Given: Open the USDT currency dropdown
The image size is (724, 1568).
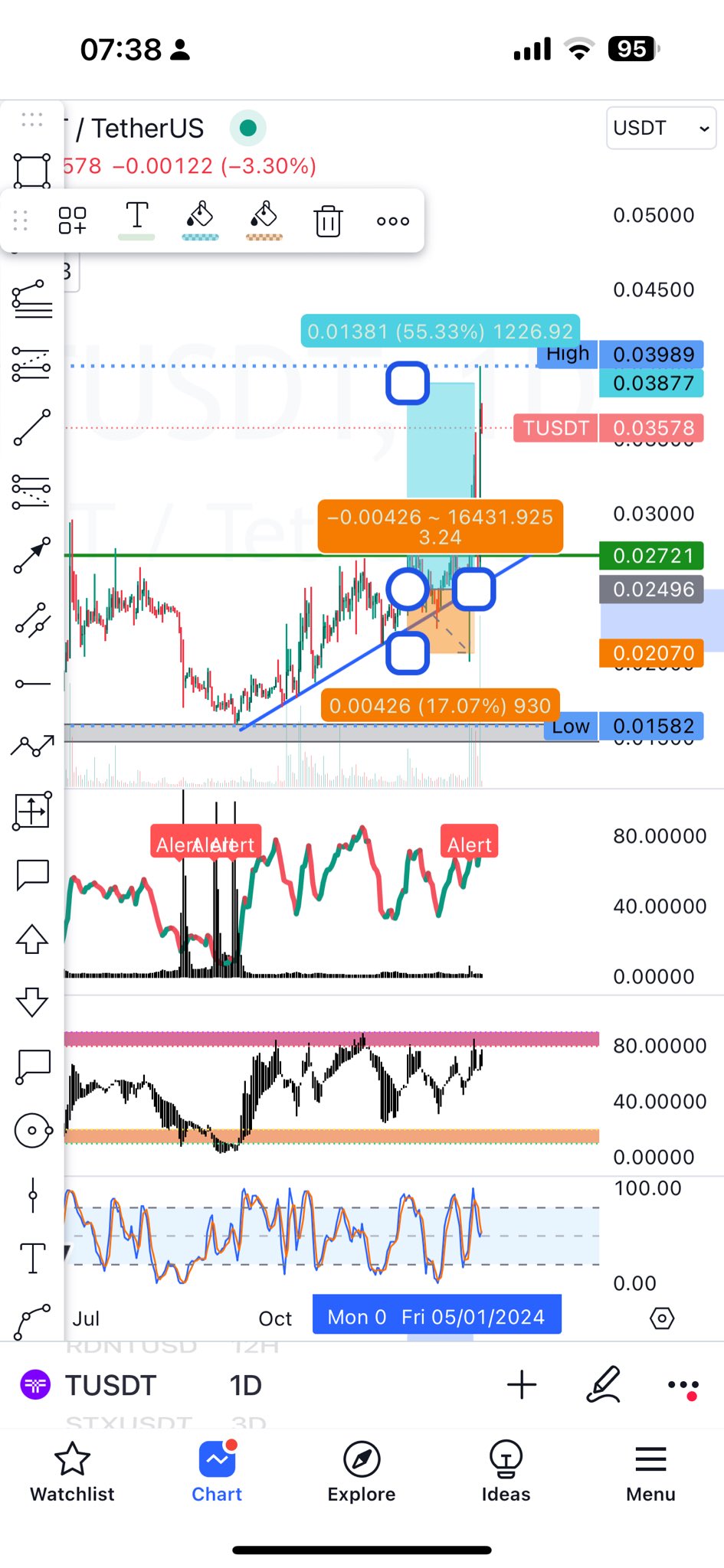Looking at the screenshot, I should pos(660,128).
